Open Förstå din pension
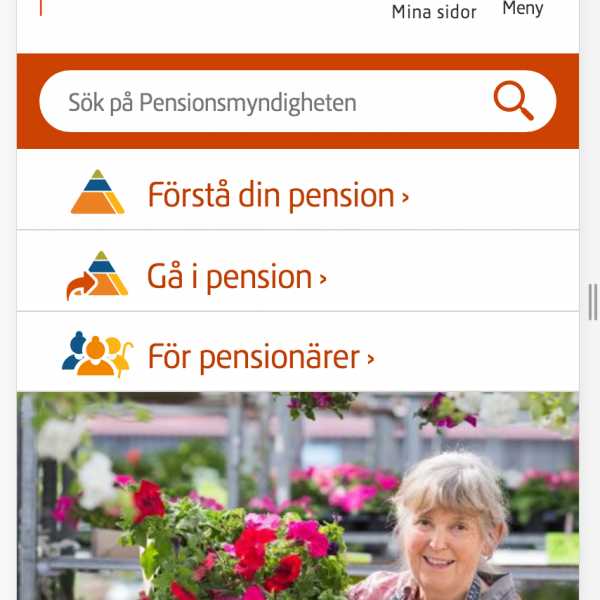Screen dimensions: 600x600 [x=277, y=195]
